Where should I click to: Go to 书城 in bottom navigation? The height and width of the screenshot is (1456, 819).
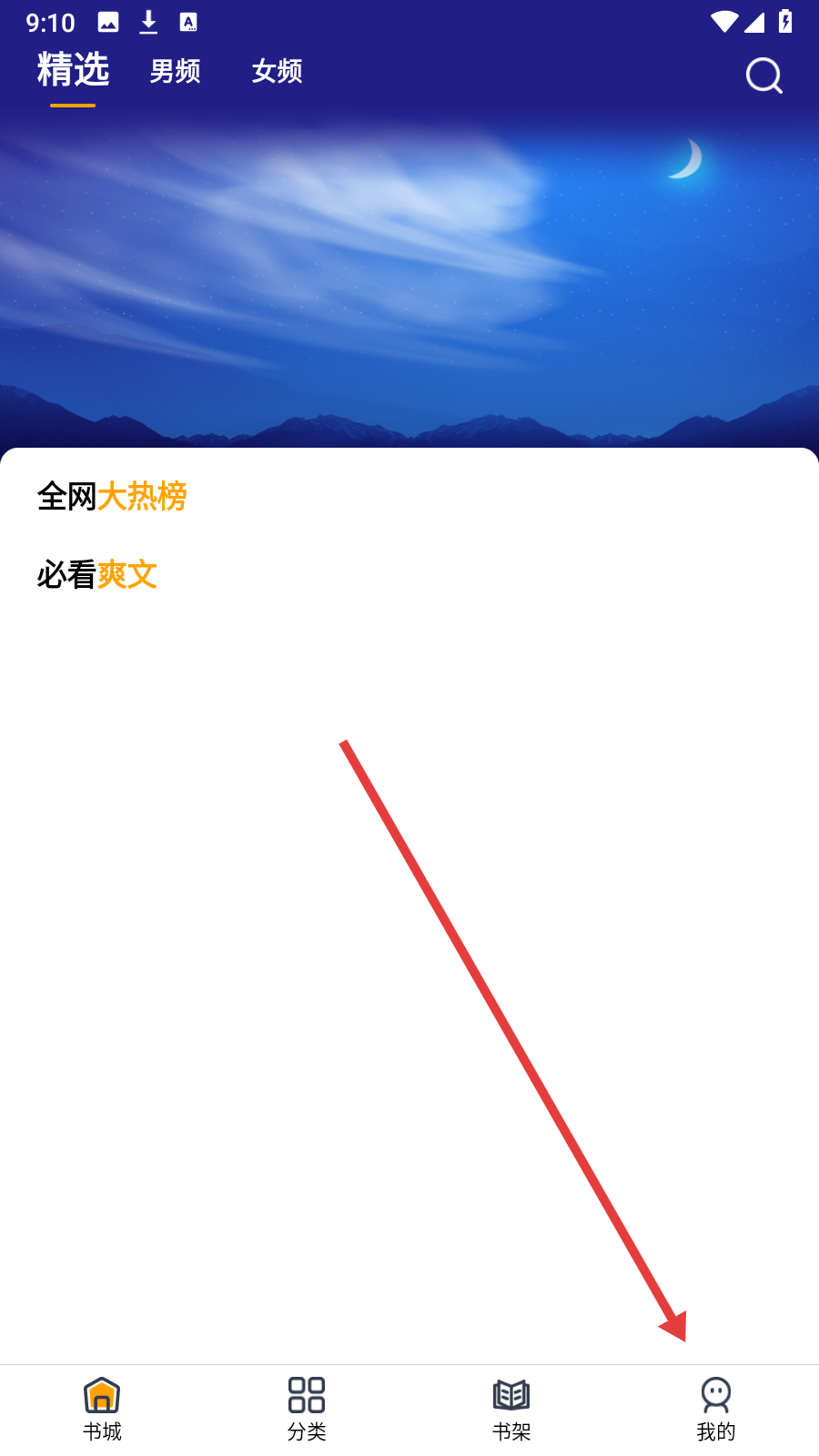pyautogui.click(x=102, y=1410)
